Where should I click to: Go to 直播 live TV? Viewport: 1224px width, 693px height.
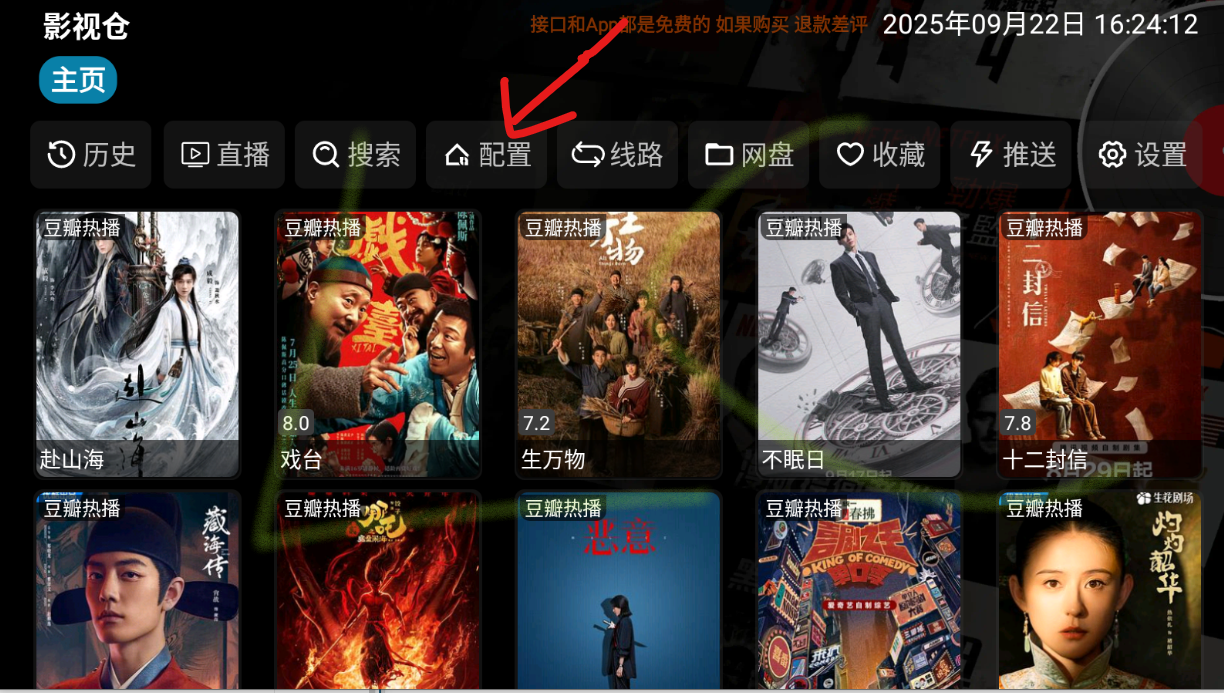point(225,155)
